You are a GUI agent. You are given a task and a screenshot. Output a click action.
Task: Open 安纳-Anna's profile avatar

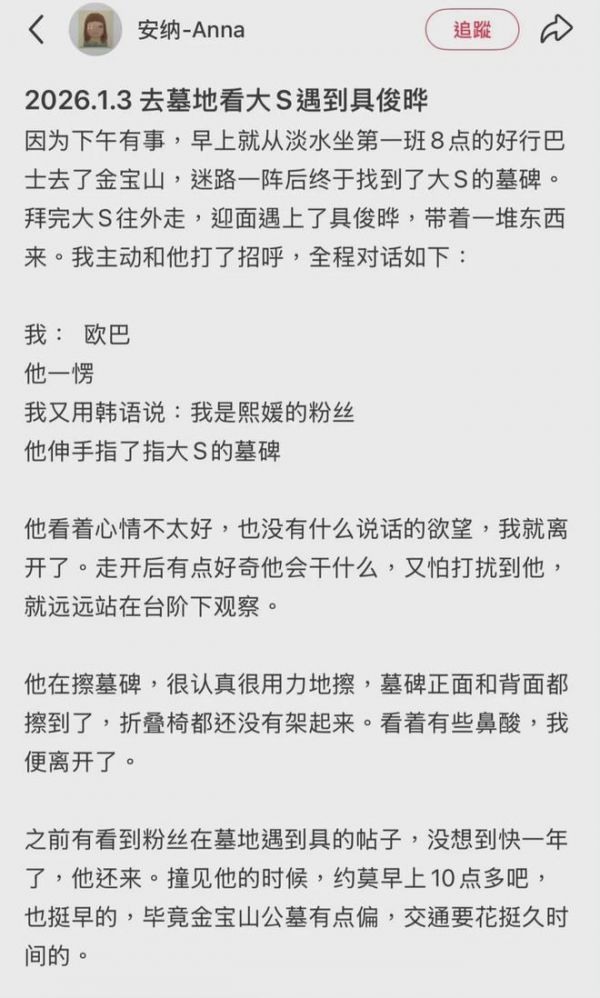point(95,30)
